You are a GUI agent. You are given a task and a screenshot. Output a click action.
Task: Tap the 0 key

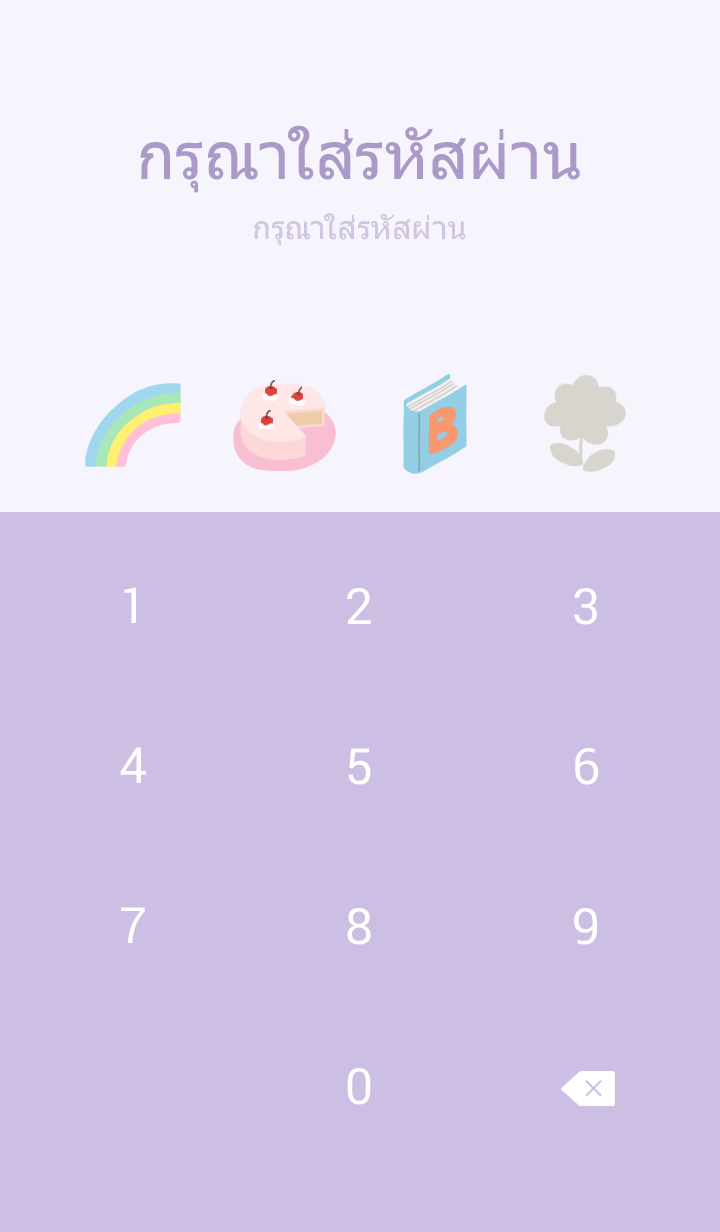(359, 1087)
